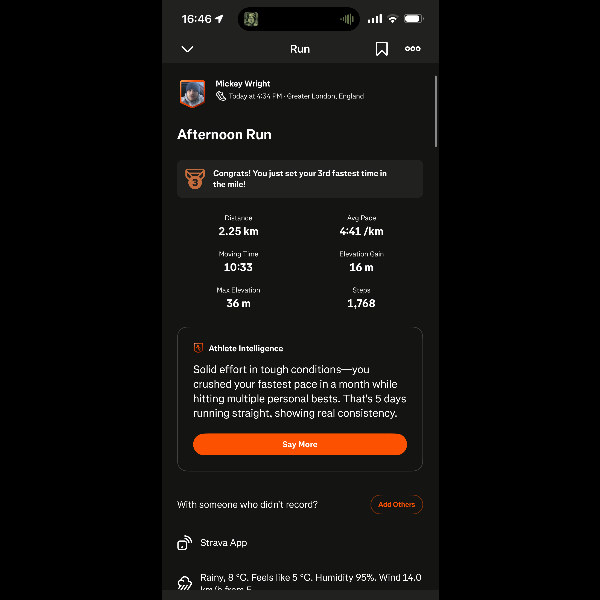600x600 pixels.
Task: Tap the Add Others button
Action: pyautogui.click(x=396, y=505)
